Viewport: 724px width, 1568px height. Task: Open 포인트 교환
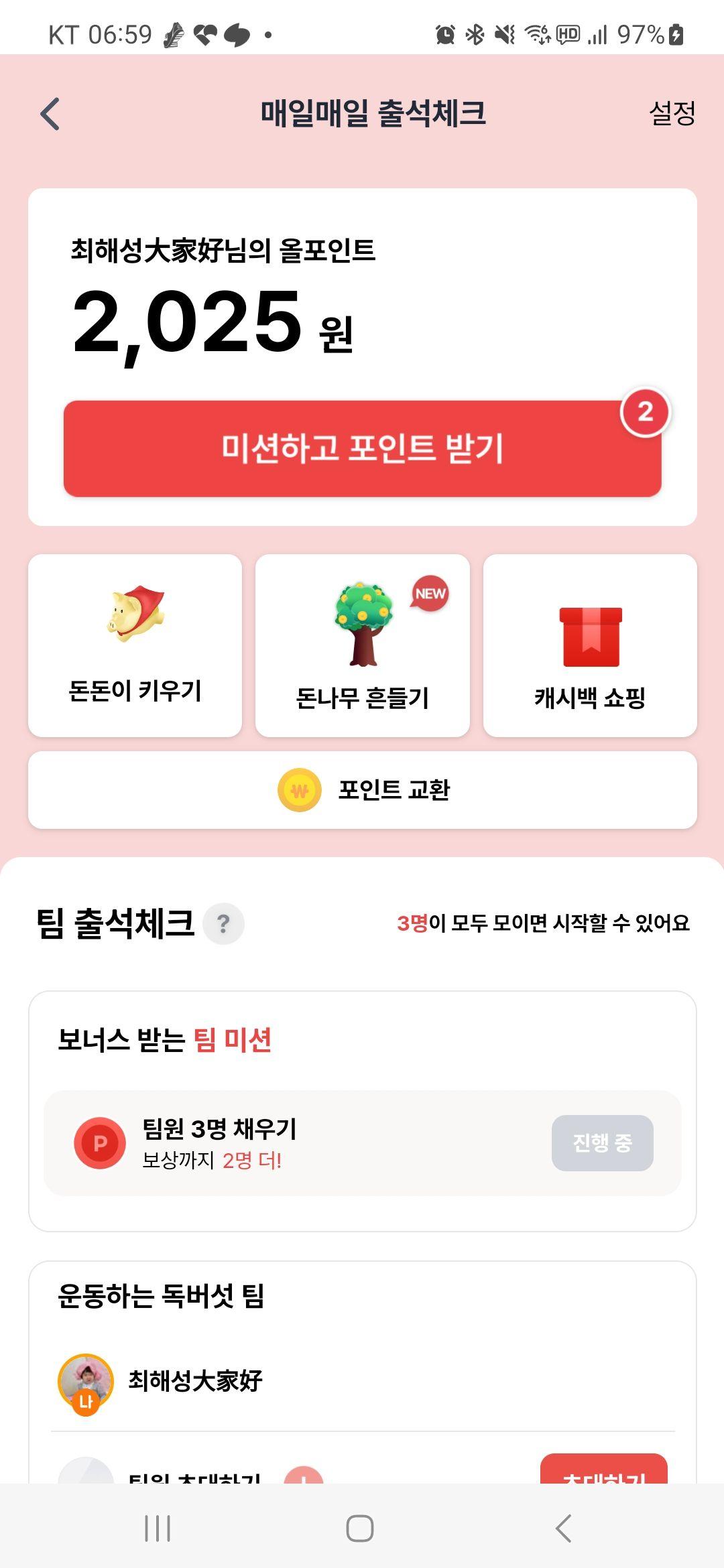click(x=362, y=790)
